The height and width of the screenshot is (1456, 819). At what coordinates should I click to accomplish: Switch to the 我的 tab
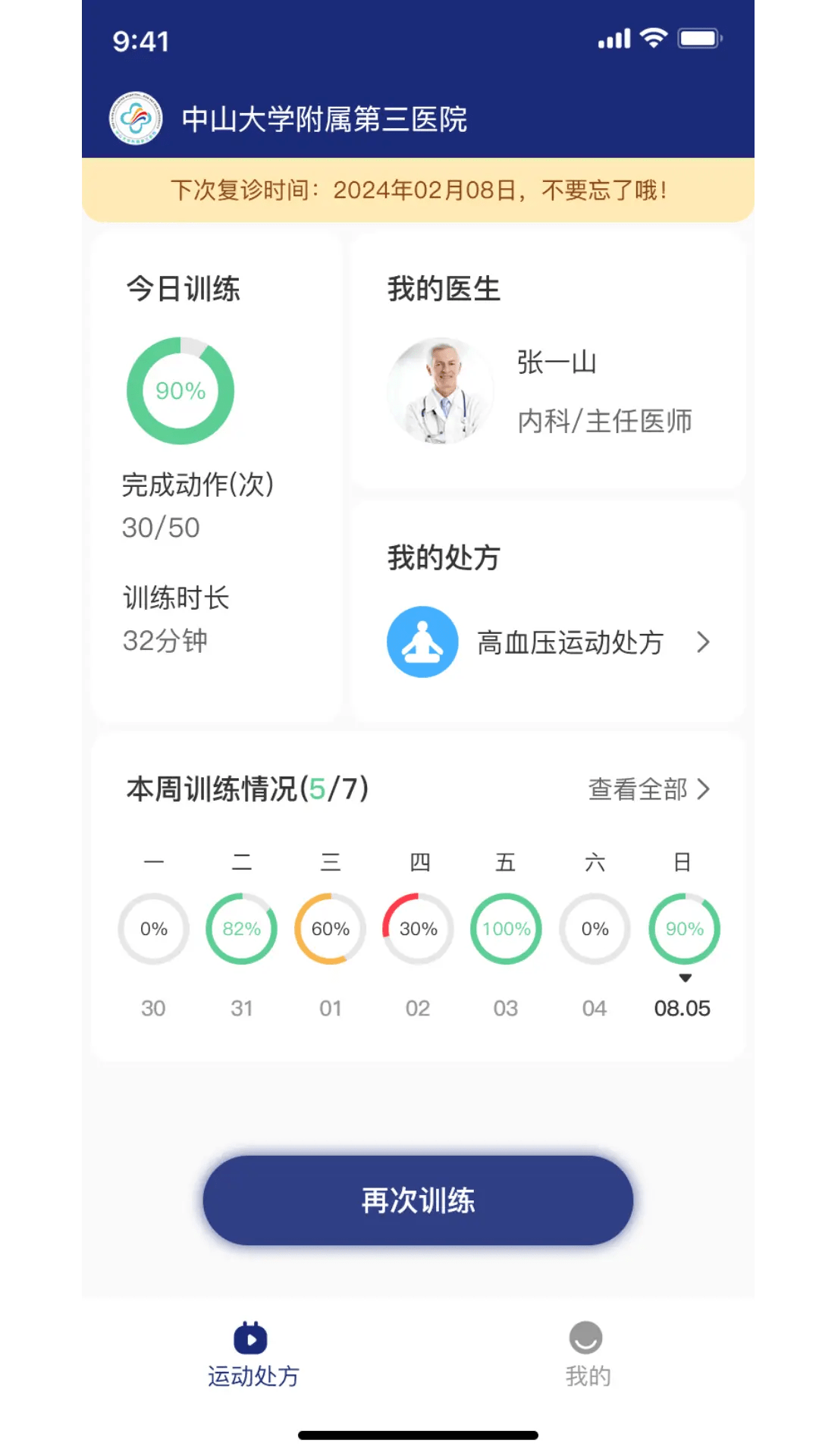coord(586,1355)
